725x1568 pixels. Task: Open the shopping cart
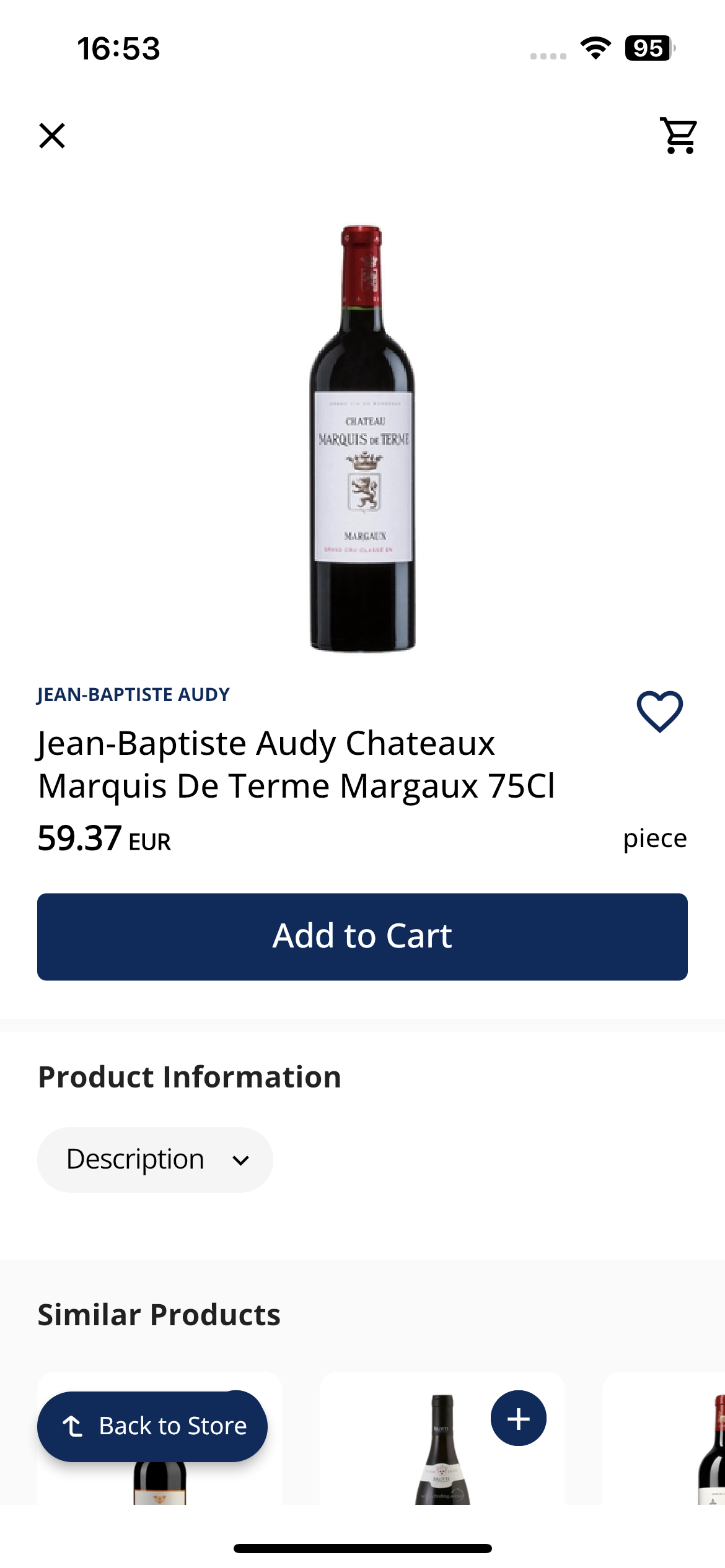tap(679, 136)
